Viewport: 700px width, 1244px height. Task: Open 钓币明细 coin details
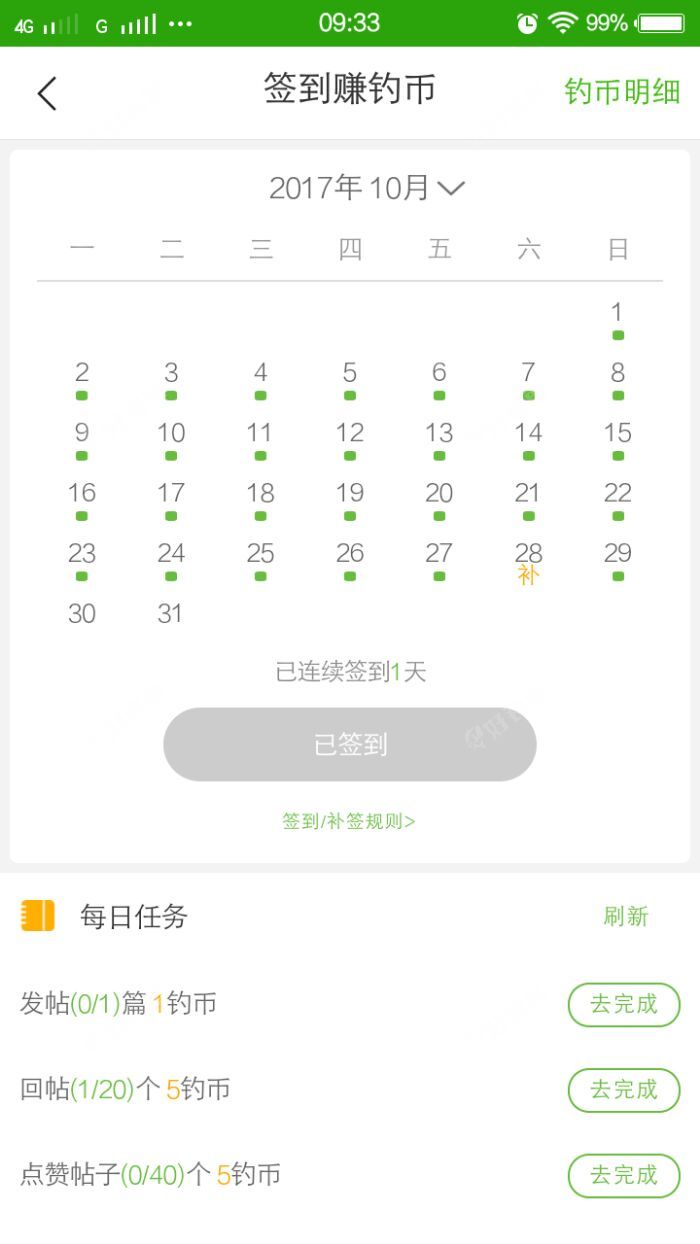622,92
